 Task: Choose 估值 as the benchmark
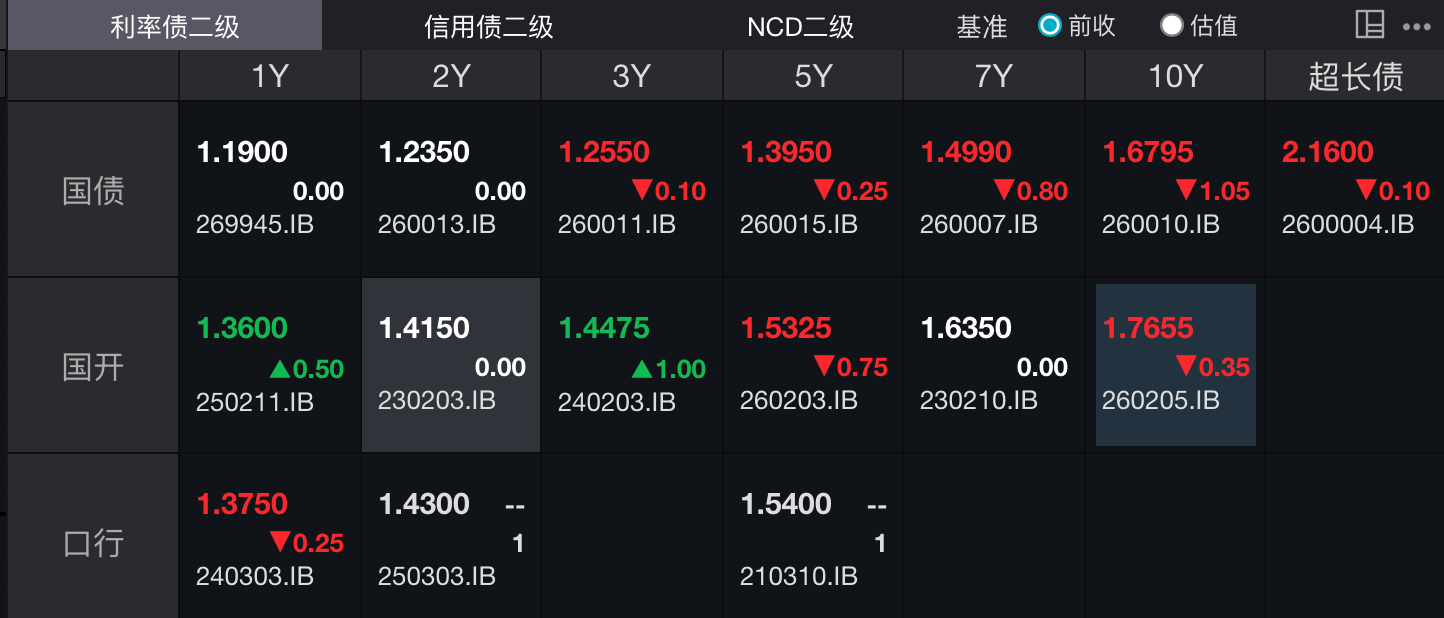click(x=1171, y=26)
